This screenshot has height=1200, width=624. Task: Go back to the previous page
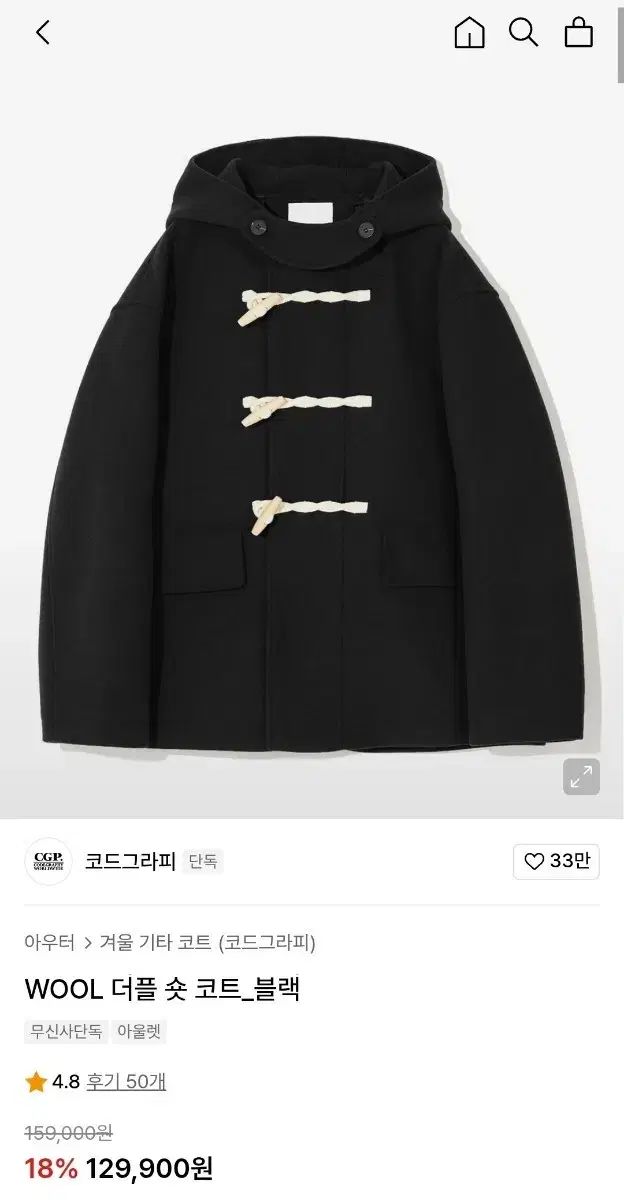43,33
